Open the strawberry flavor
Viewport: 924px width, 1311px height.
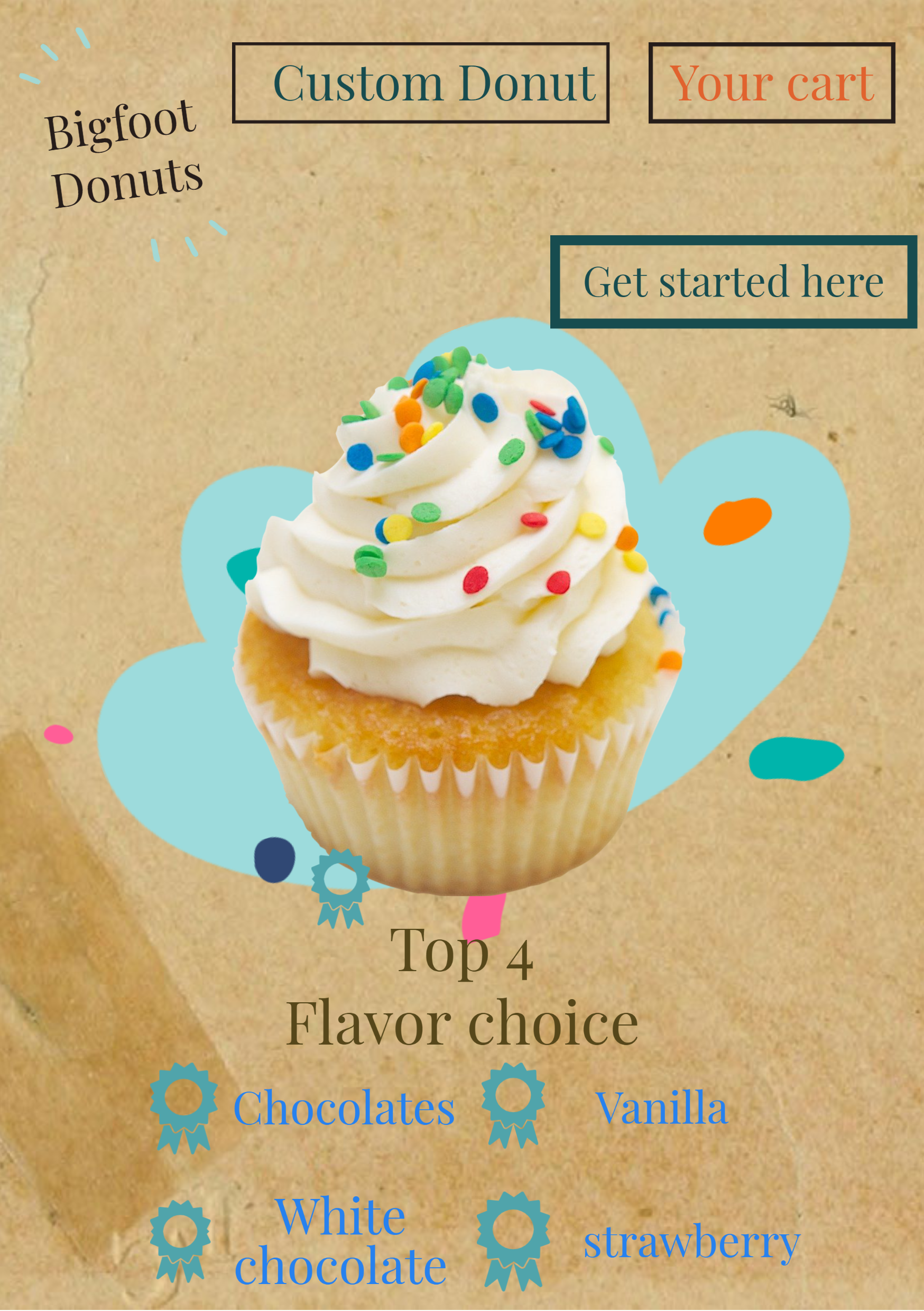691,1243
